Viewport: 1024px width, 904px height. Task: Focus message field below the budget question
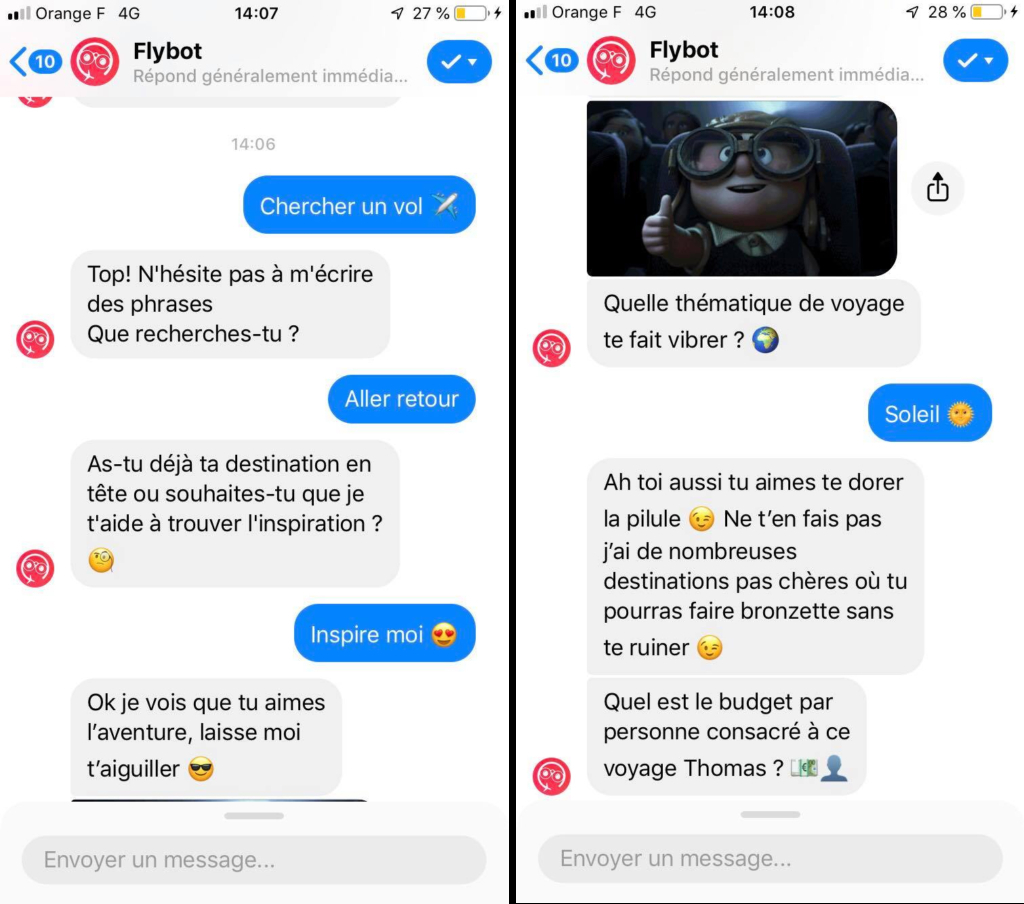[x=769, y=858]
